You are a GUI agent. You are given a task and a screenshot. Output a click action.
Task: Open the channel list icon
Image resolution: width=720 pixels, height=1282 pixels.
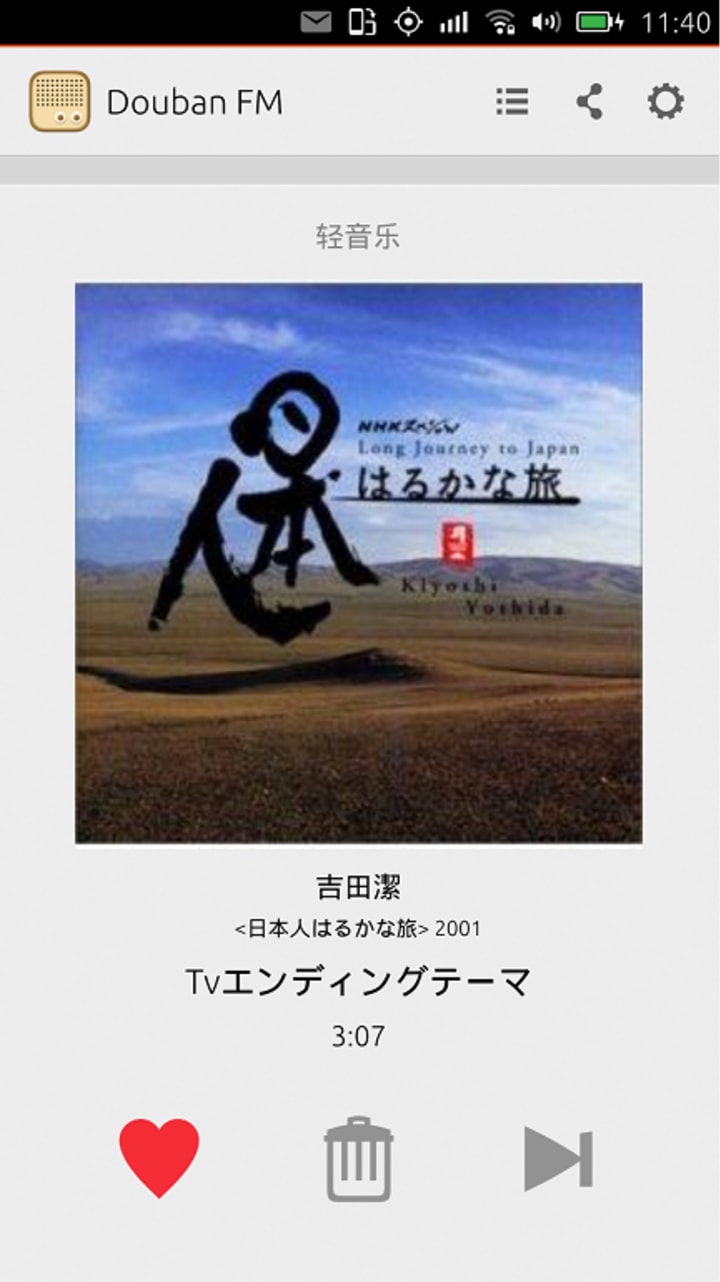tap(512, 102)
